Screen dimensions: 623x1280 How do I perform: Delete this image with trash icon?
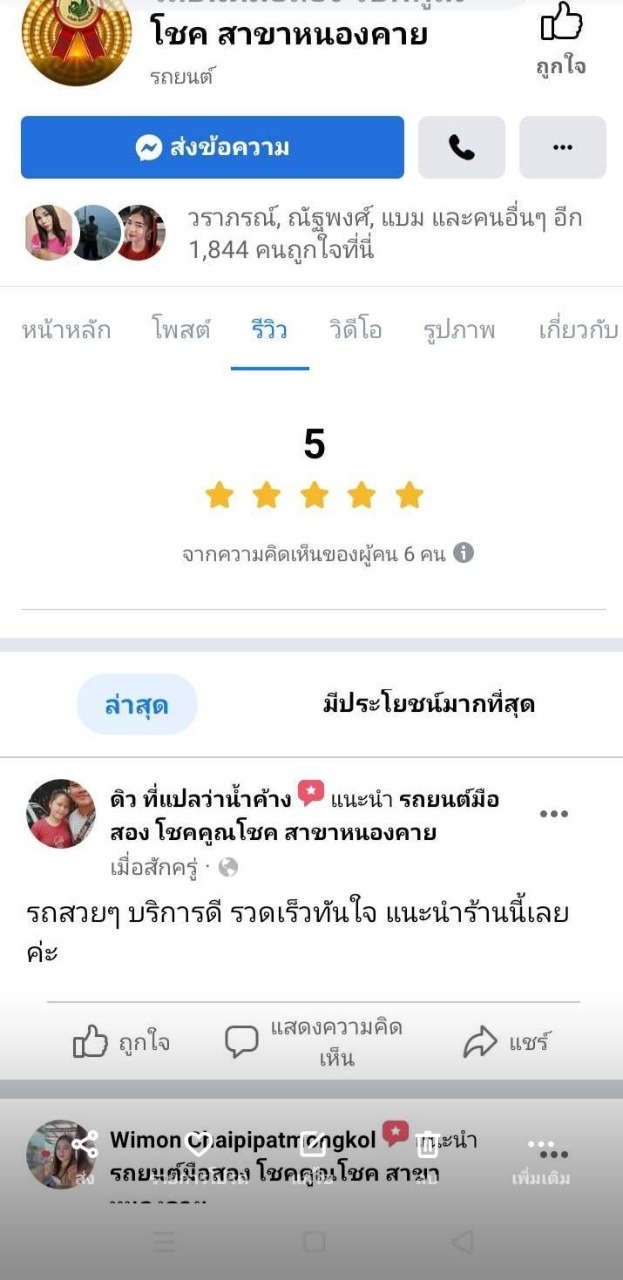click(x=428, y=1145)
